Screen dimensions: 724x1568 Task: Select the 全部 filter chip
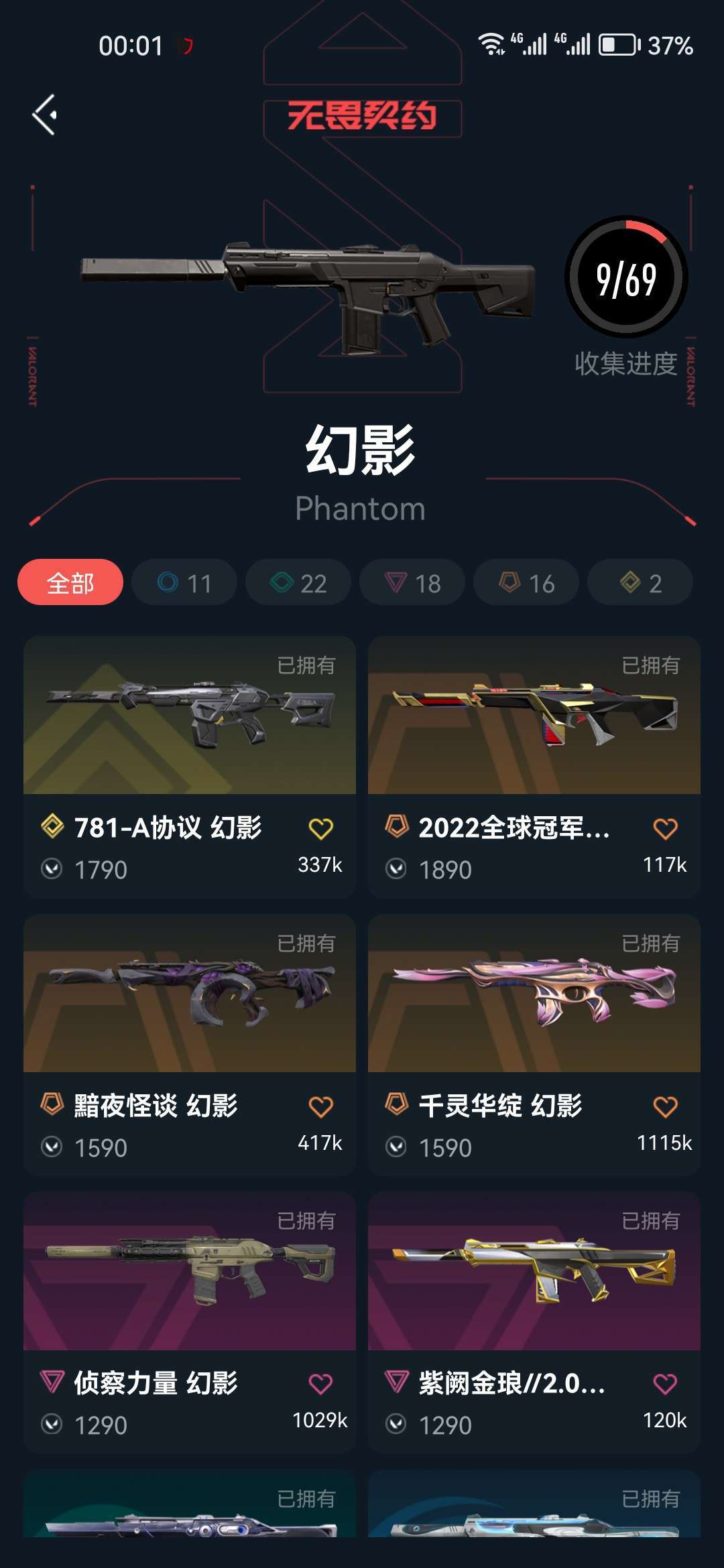point(70,582)
